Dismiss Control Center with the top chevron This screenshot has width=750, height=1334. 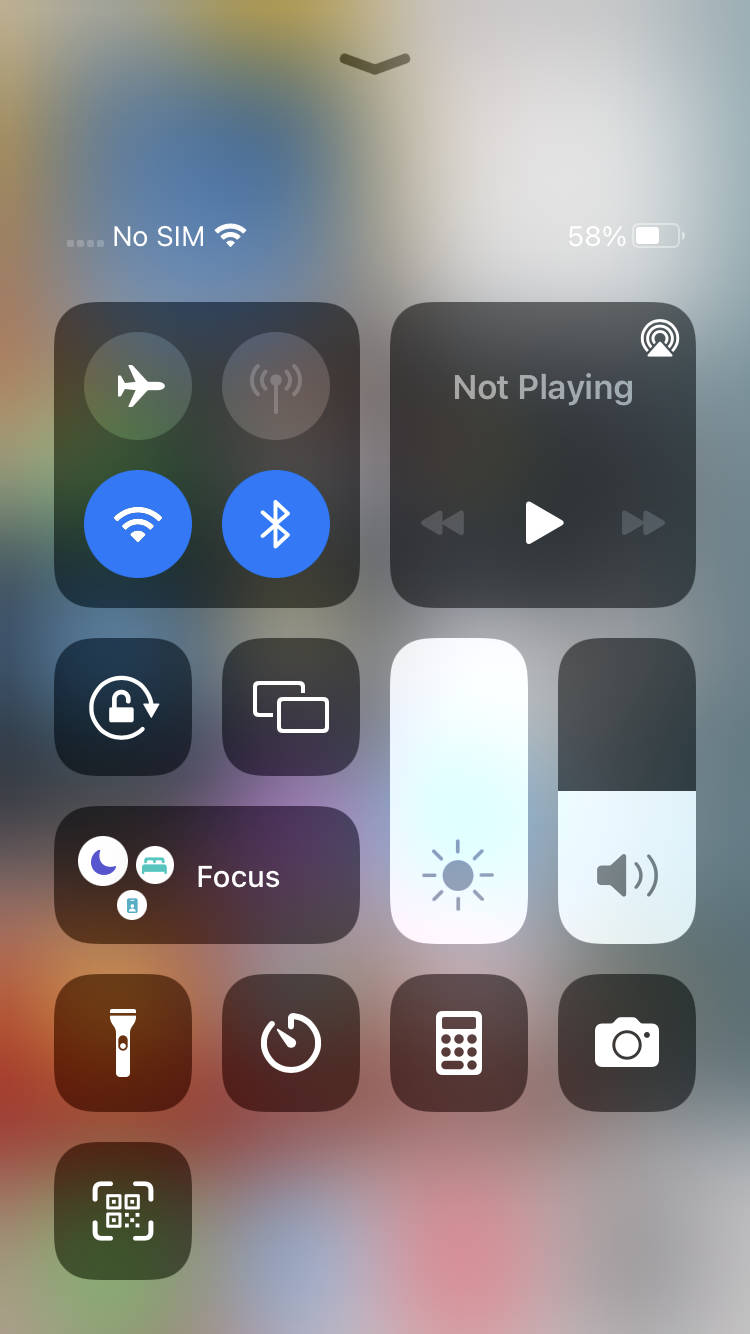(x=375, y=63)
